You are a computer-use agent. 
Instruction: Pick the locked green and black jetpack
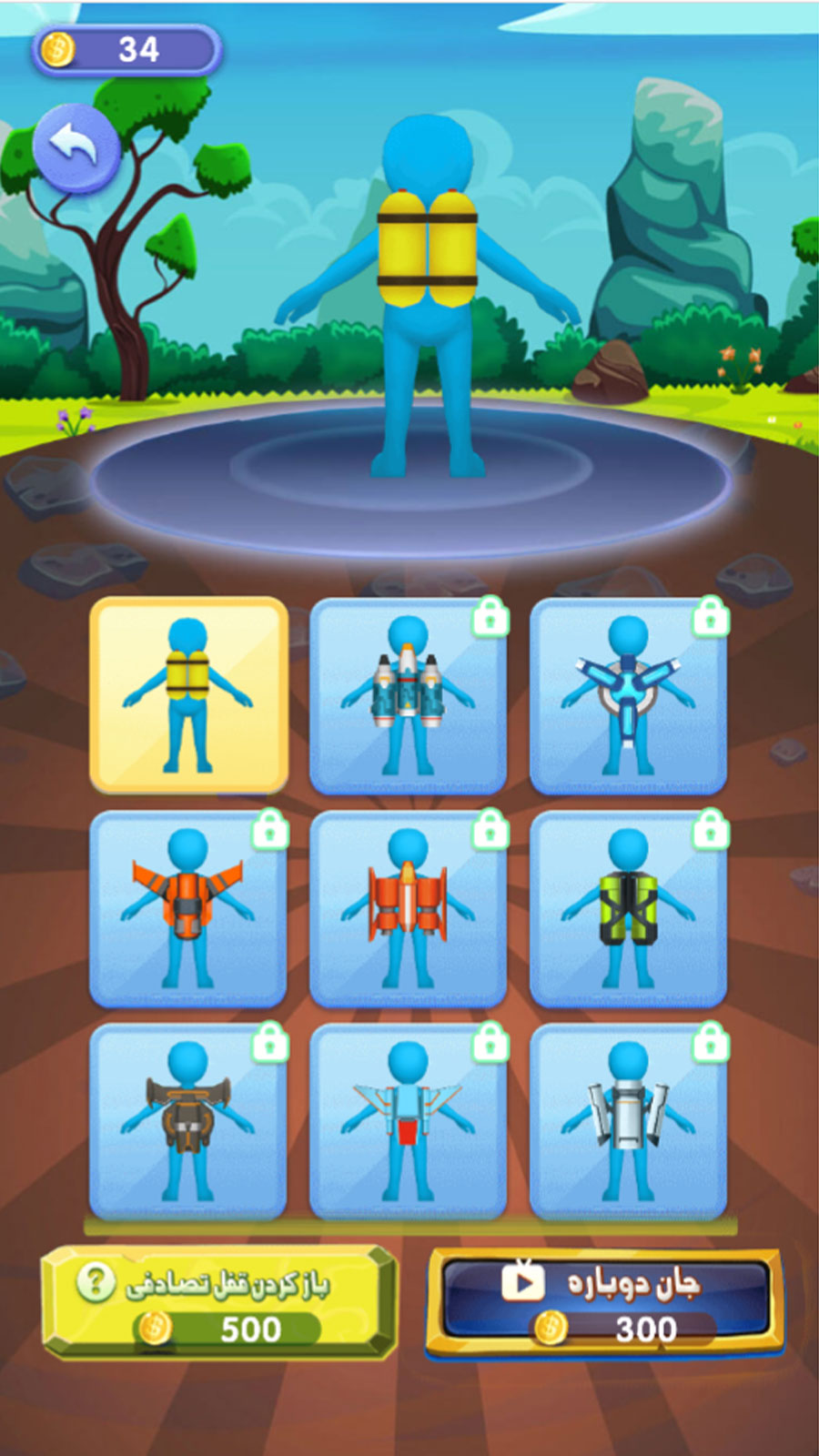pos(628,909)
